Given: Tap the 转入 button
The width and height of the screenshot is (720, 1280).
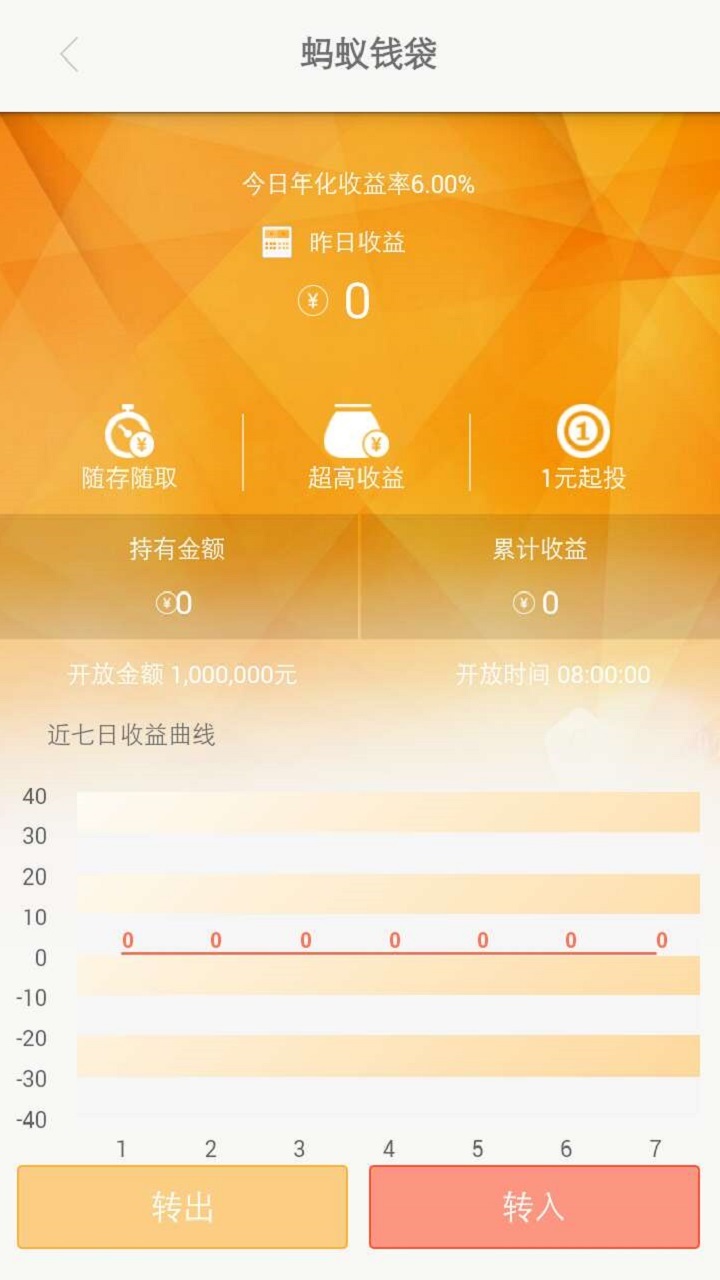Looking at the screenshot, I should click(534, 1207).
